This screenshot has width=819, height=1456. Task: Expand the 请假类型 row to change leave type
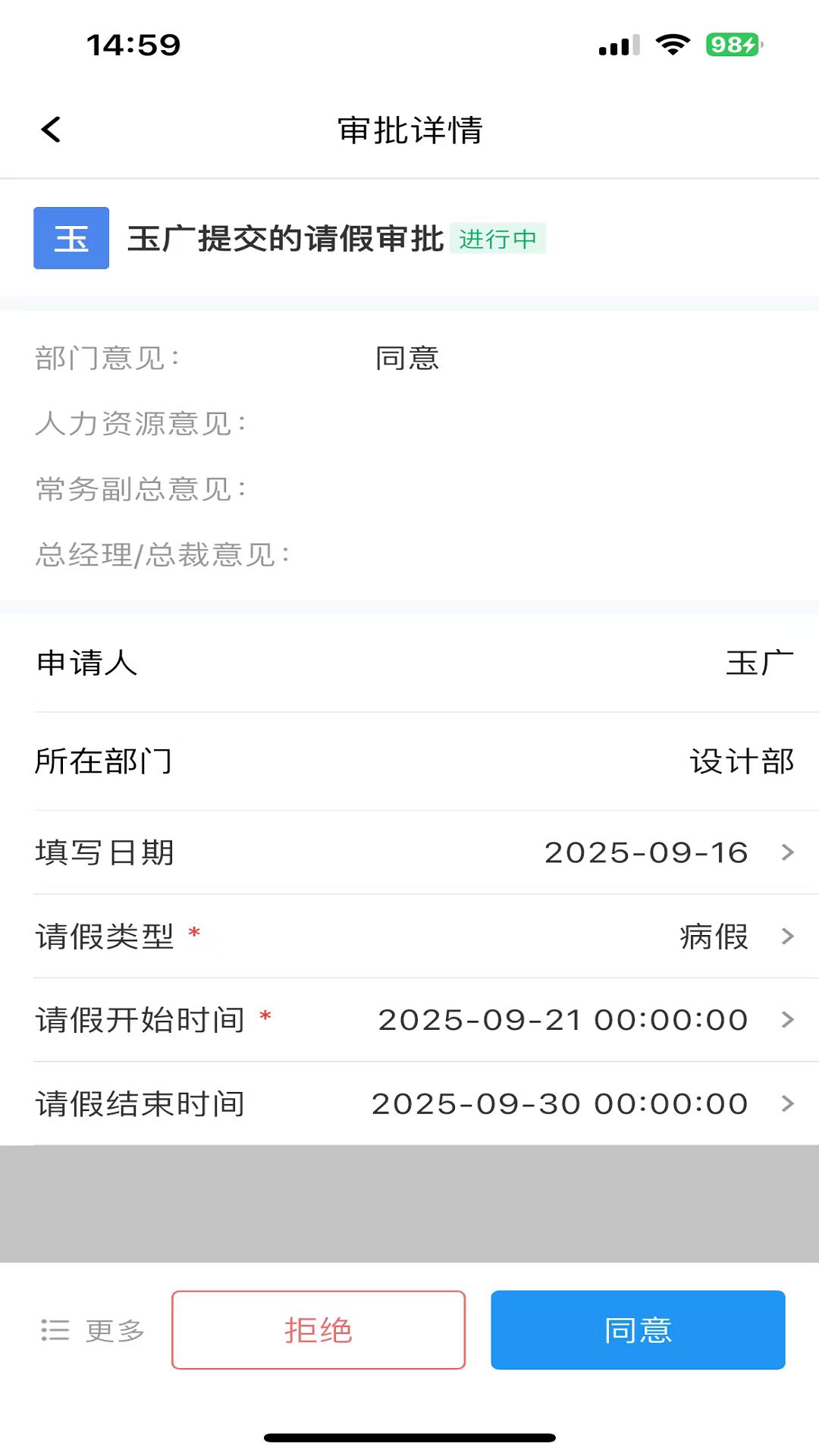(x=786, y=937)
